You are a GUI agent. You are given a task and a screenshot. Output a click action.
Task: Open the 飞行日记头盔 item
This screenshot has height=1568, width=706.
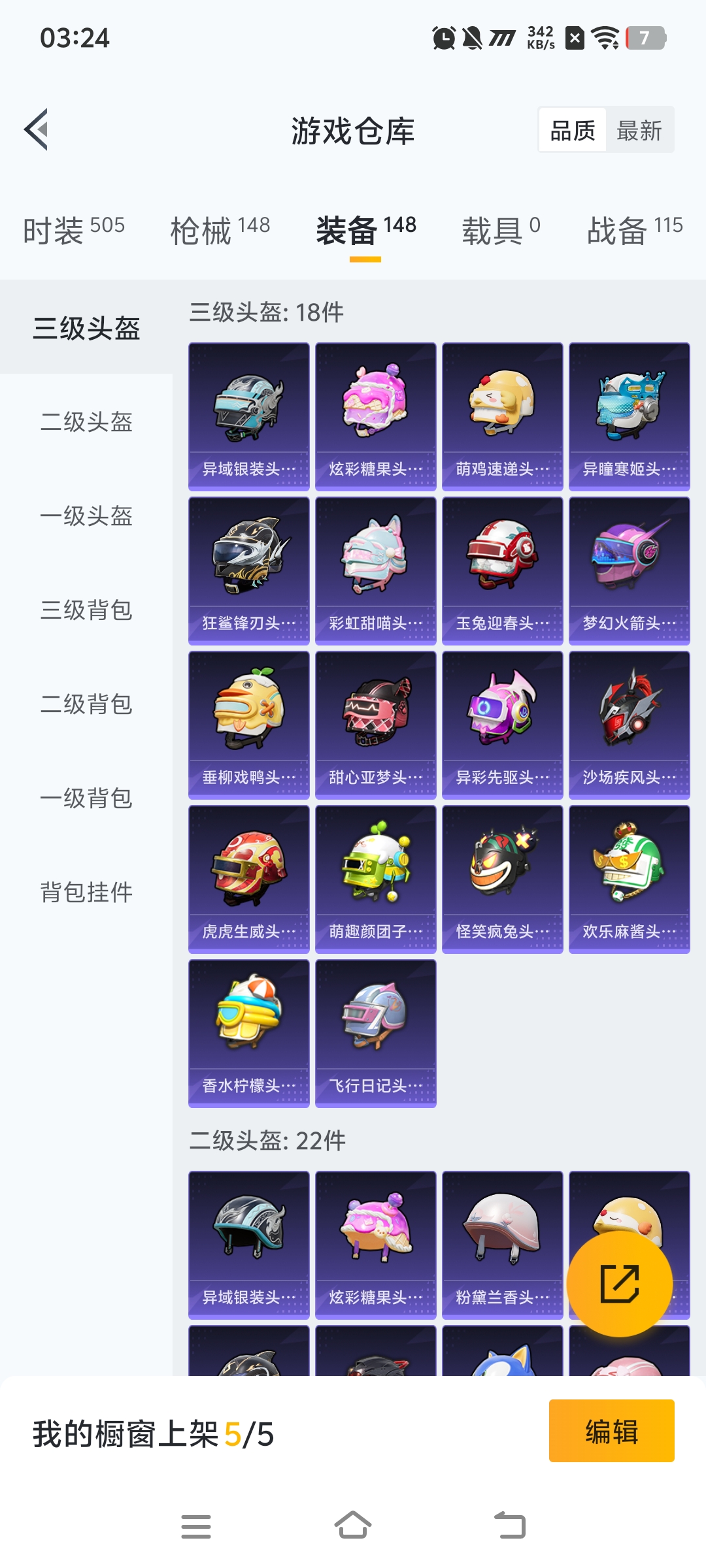[x=375, y=1033]
